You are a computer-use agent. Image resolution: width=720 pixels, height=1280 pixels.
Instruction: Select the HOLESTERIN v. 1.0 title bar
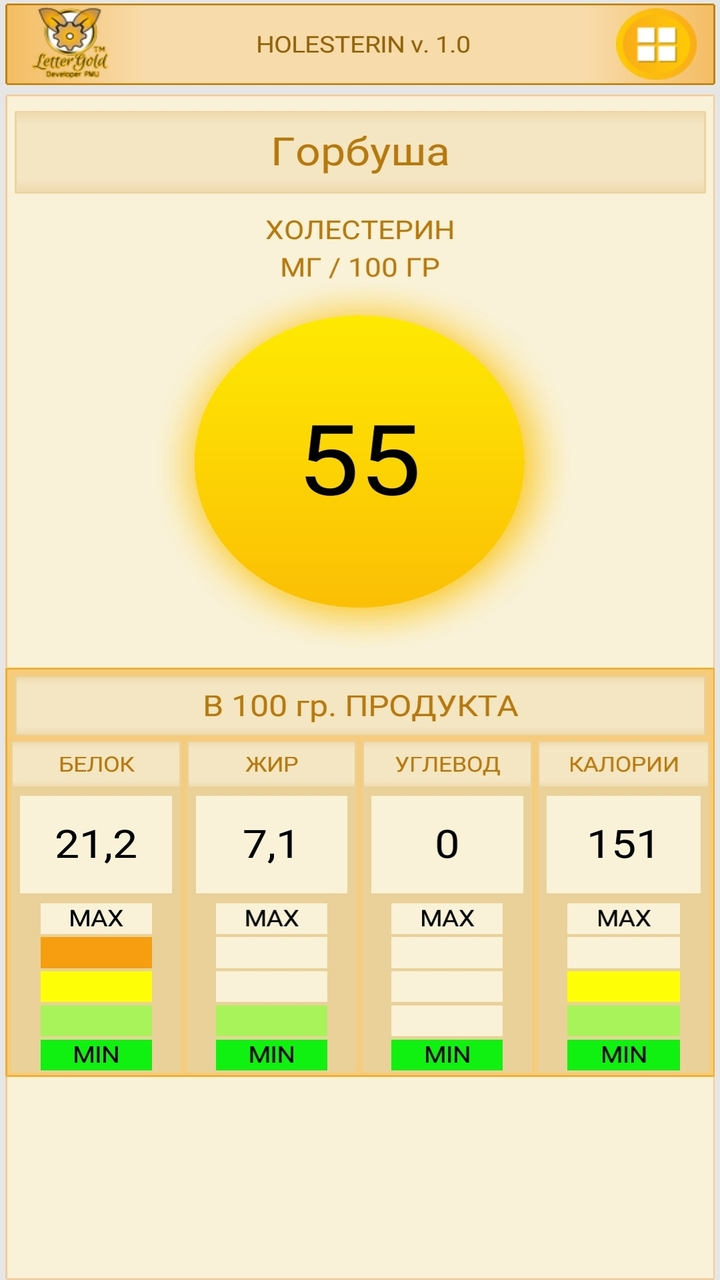click(360, 43)
